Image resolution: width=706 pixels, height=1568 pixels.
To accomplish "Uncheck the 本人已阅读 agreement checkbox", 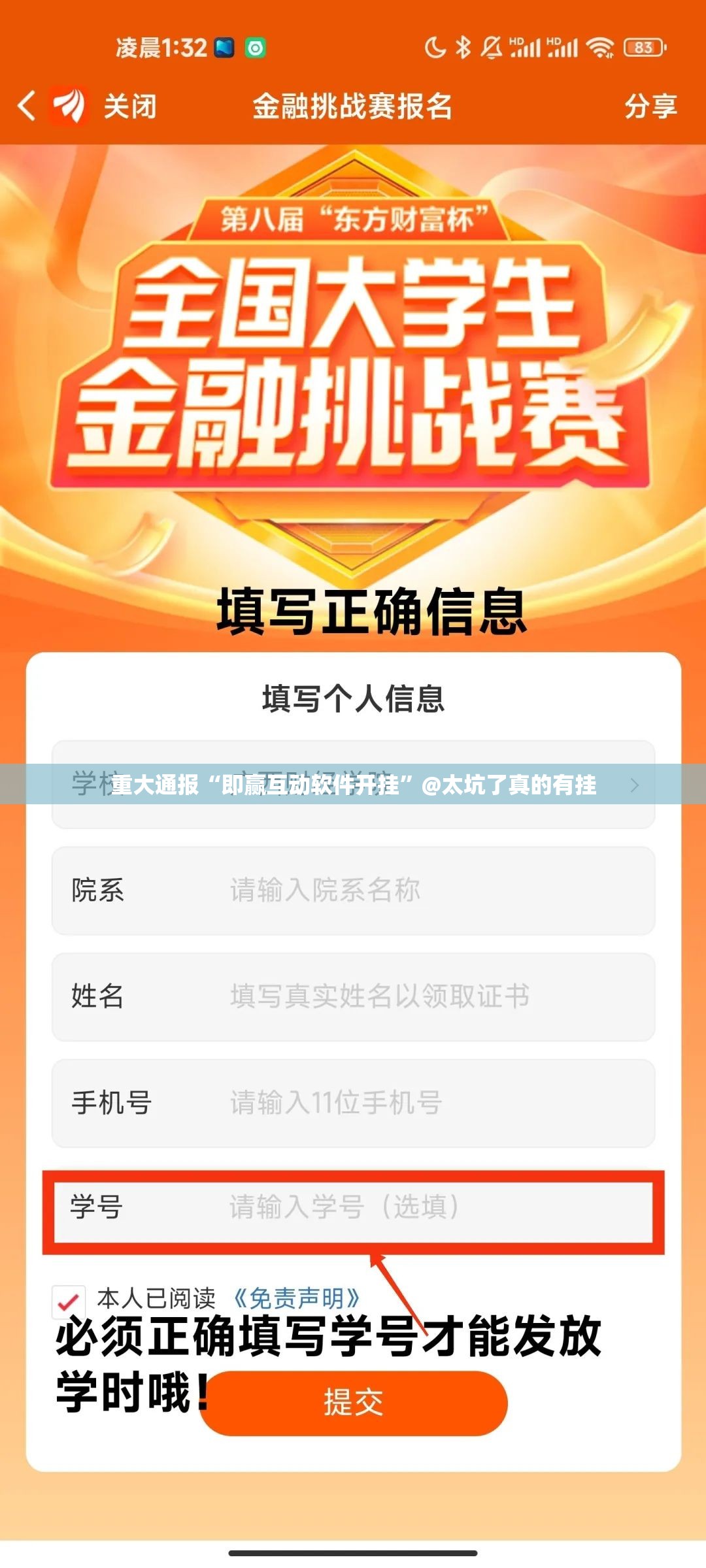I will pos(69,1302).
